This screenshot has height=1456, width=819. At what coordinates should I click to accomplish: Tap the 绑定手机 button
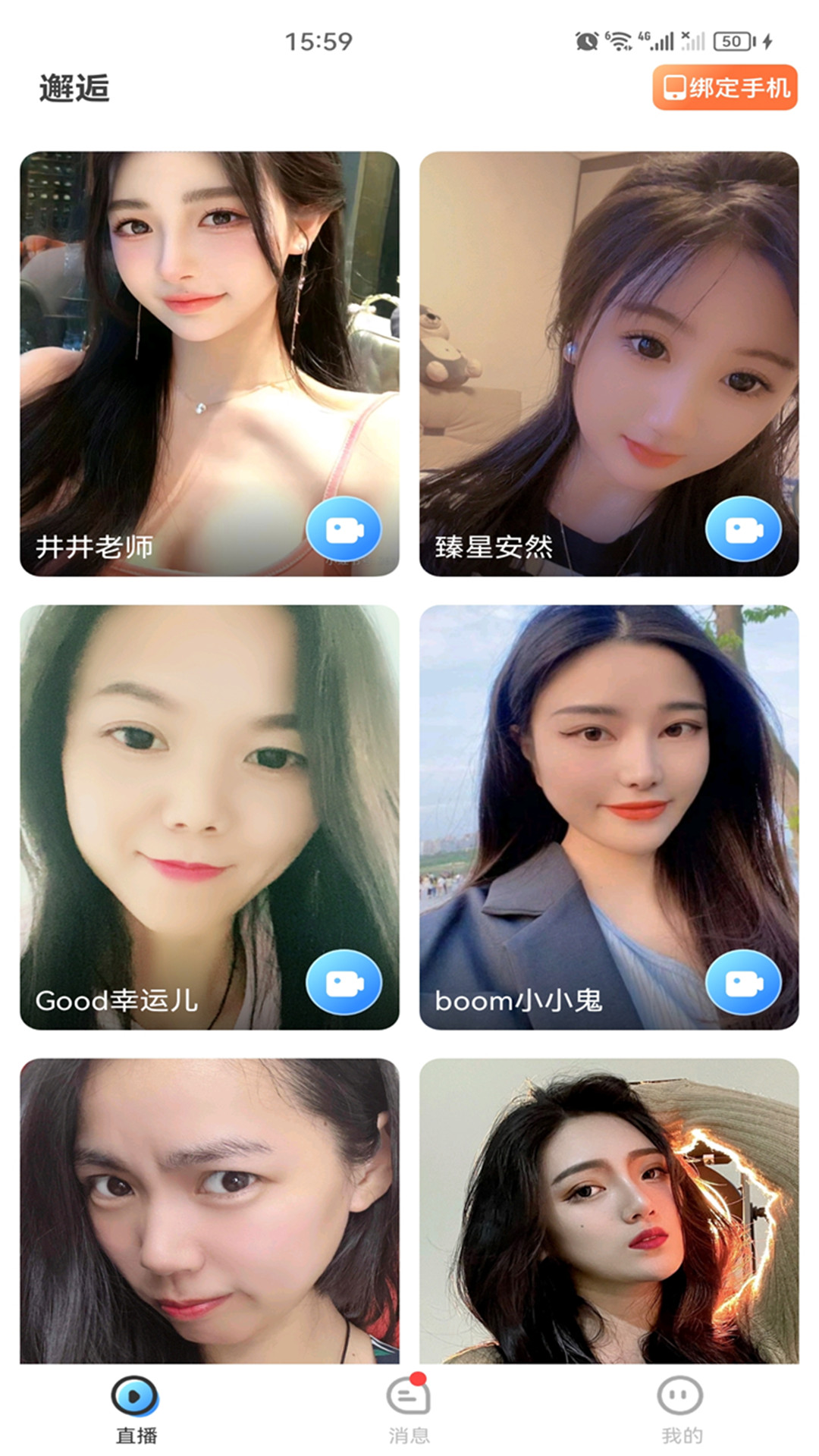(x=724, y=88)
